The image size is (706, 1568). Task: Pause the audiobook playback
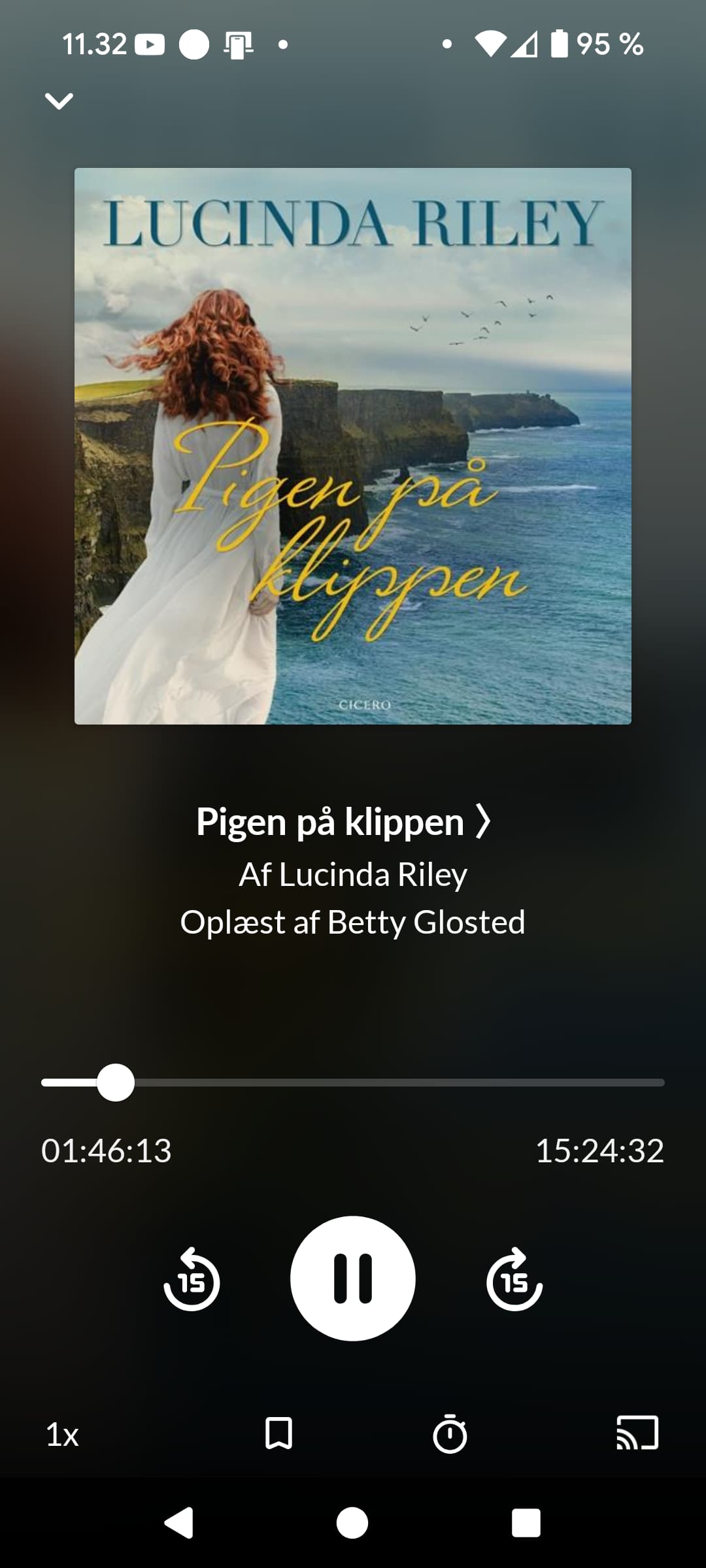pyautogui.click(x=353, y=1279)
